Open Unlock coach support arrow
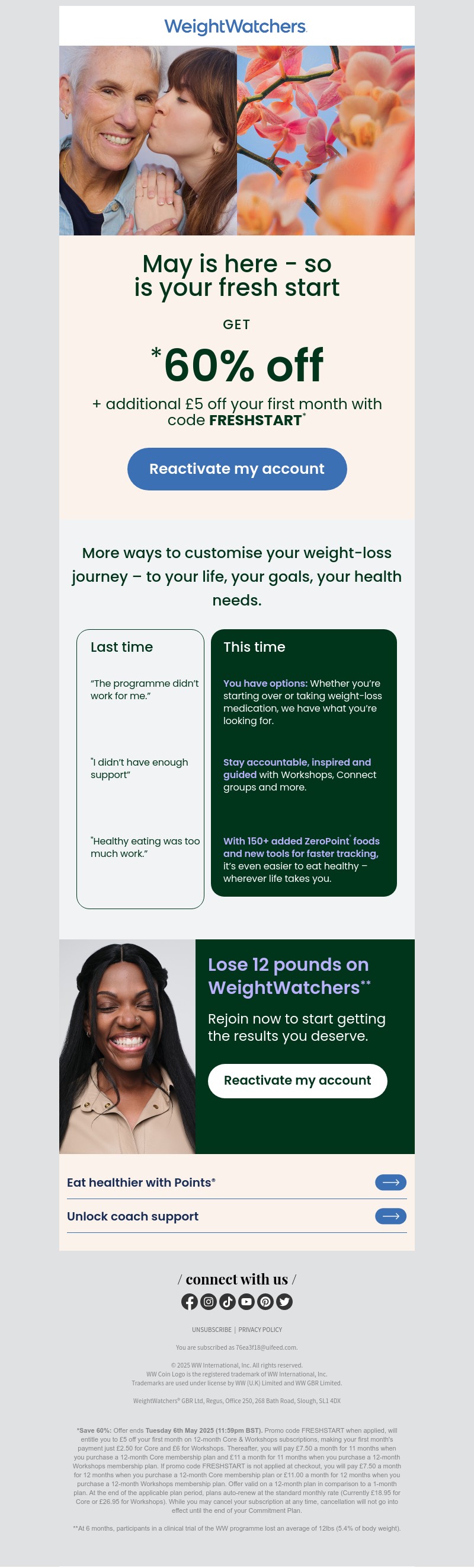This screenshot has height=1568, width=474. pos(390,1216)
